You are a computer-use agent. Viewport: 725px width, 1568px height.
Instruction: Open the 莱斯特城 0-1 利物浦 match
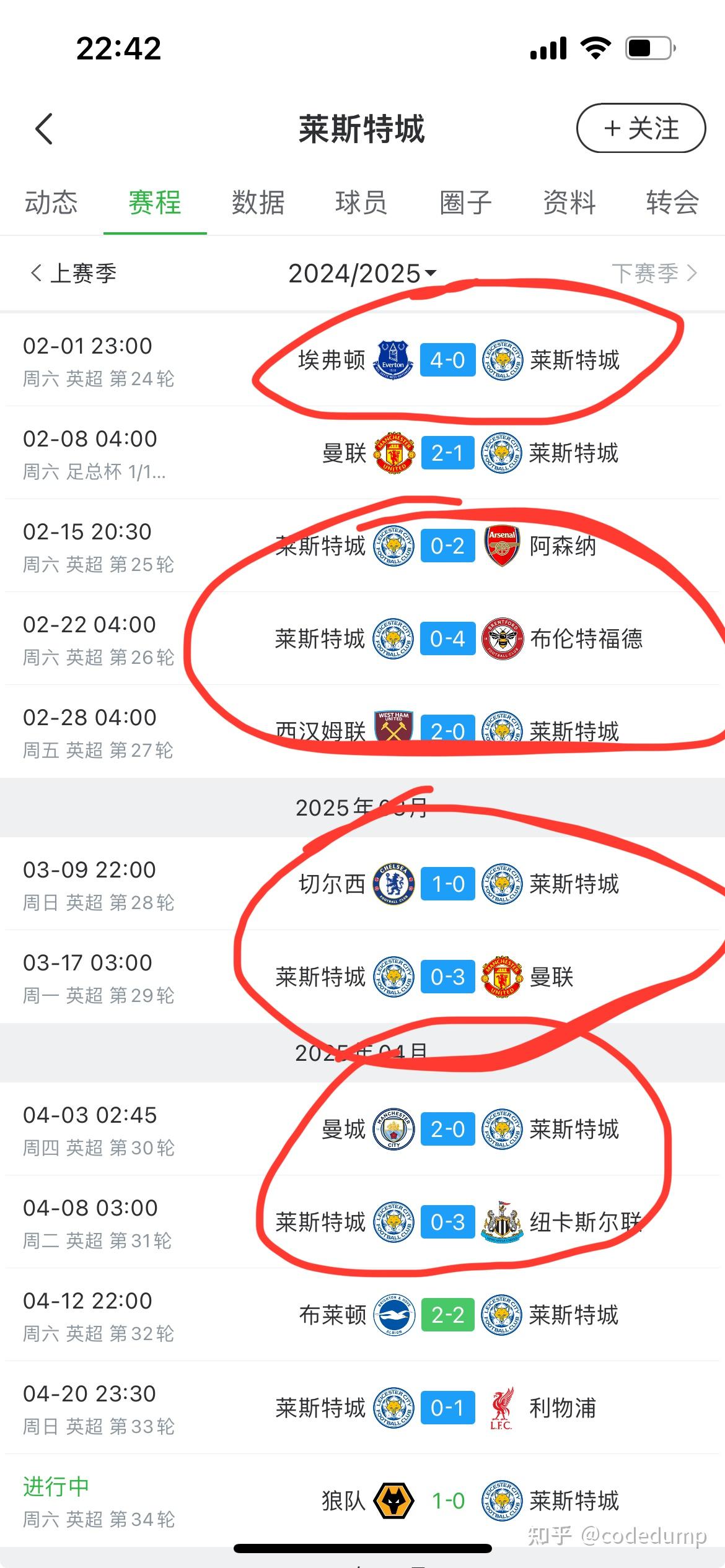tap(447, 1408)
